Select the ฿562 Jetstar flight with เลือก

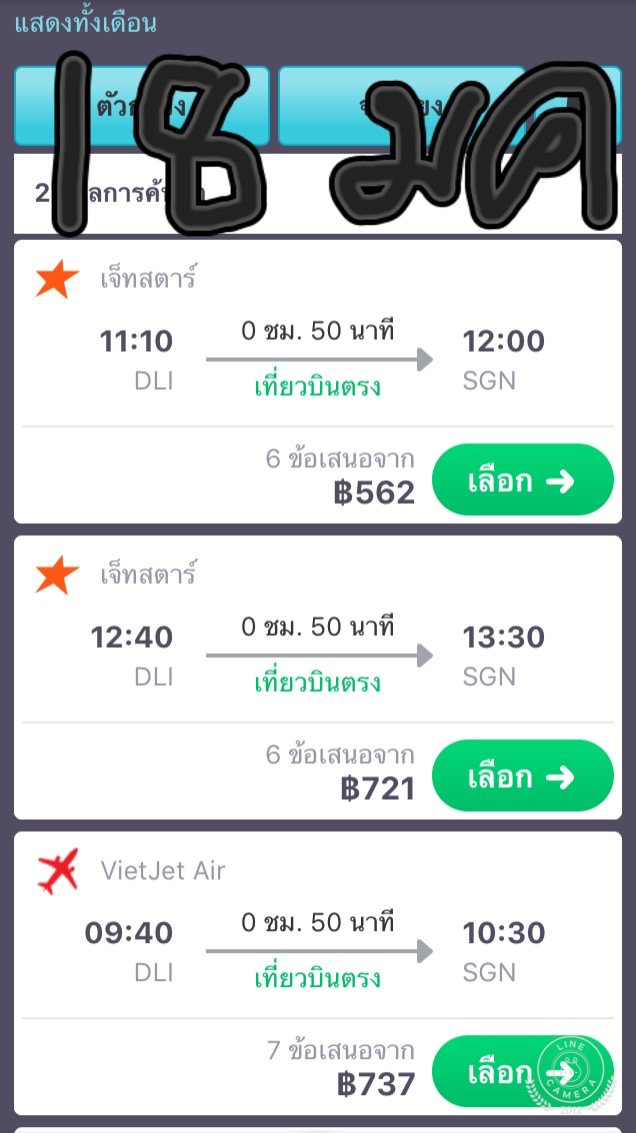pos(521,481)
